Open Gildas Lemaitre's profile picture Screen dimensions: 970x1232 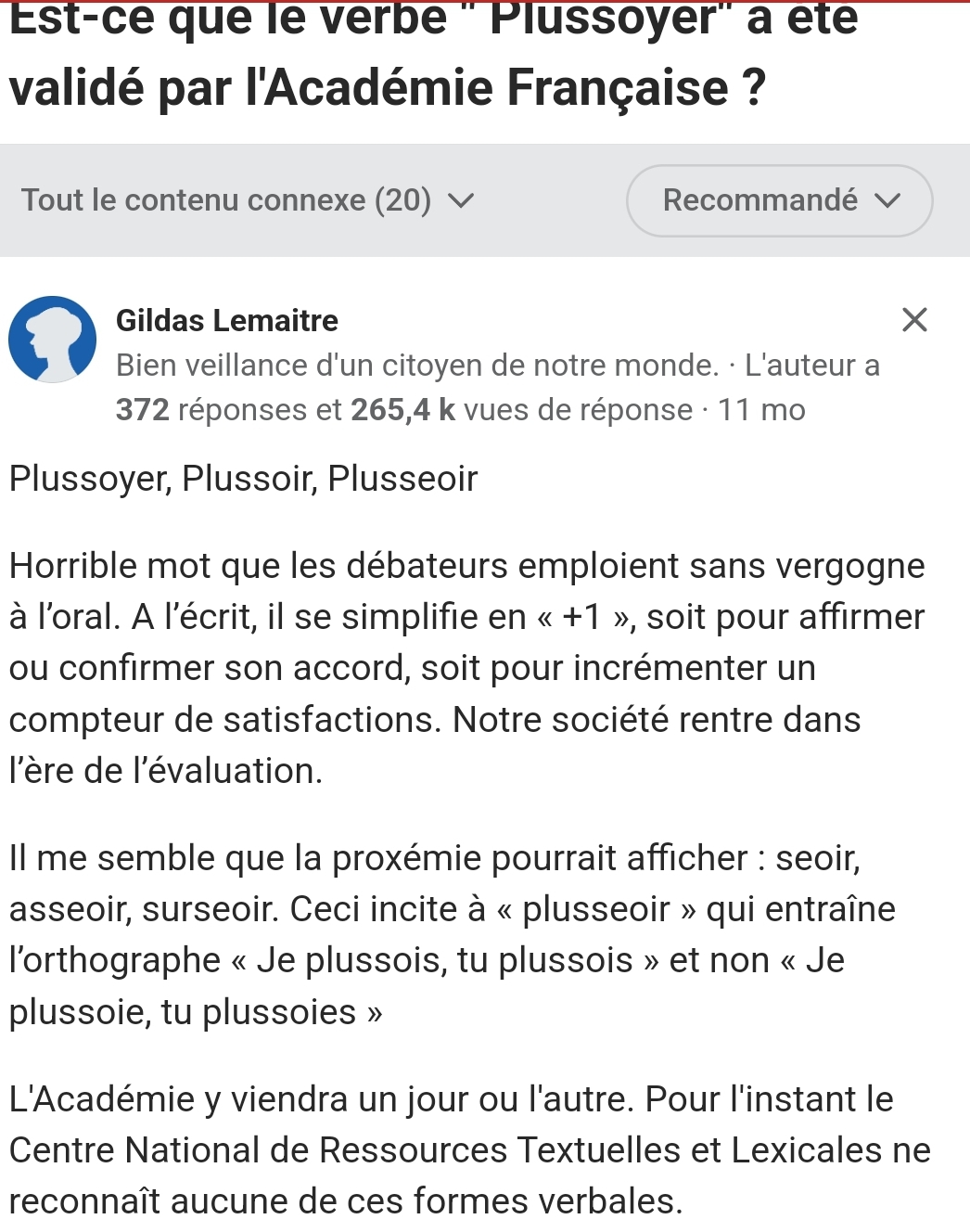point(53,340)
